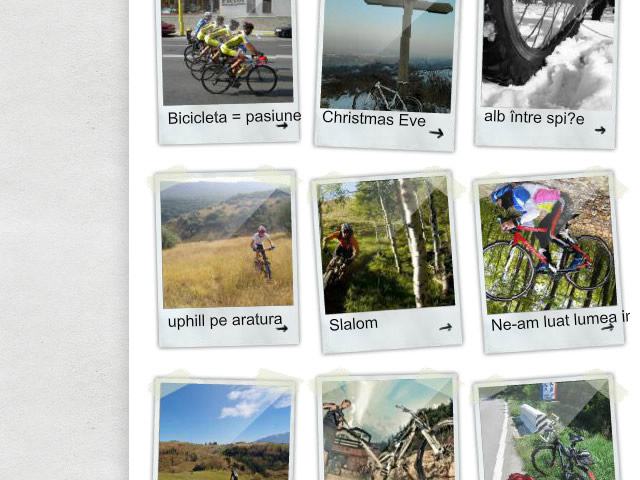Viewport: 640px width, 480px height.
Task: Tap the arrow on the Christmas Eve card
Action: [436, 133]
